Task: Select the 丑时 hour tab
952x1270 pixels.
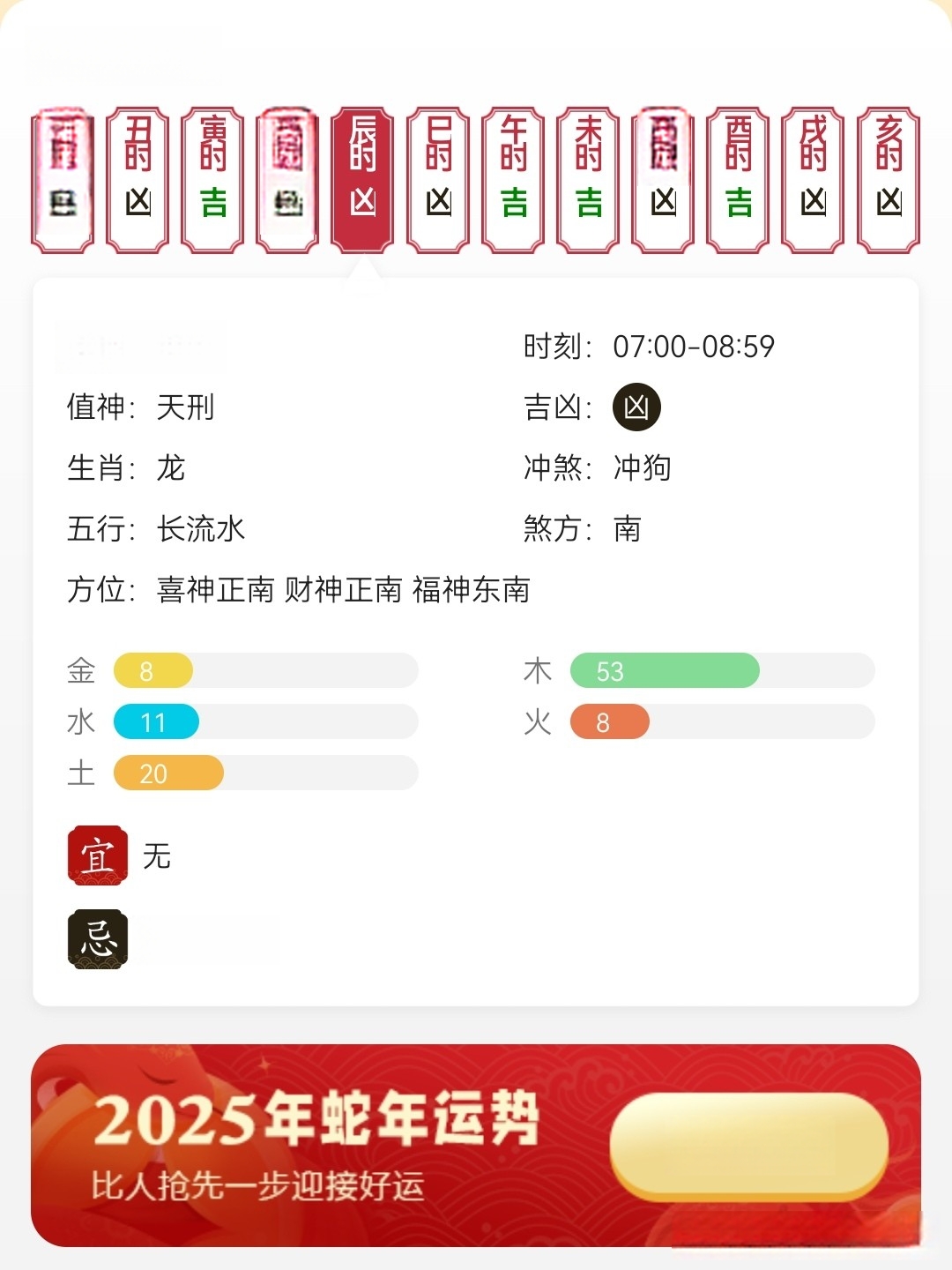Action: click(138, 180)
